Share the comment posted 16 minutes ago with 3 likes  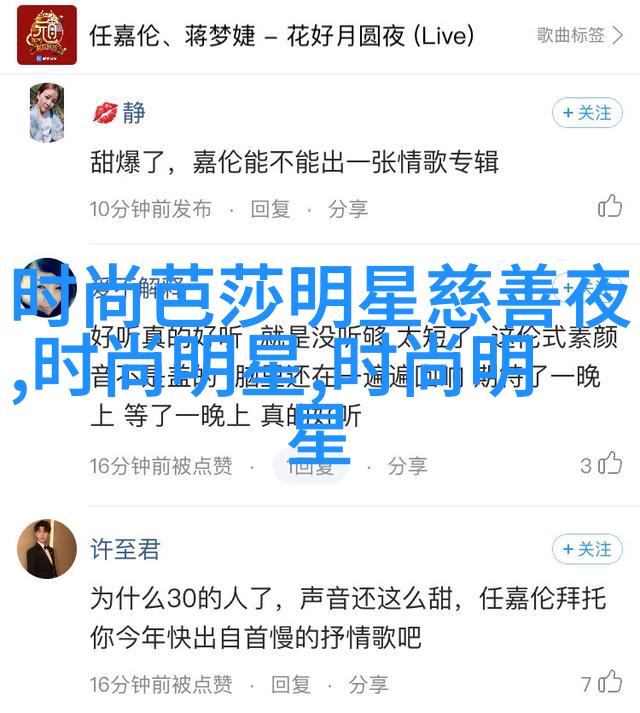(407, 465)
